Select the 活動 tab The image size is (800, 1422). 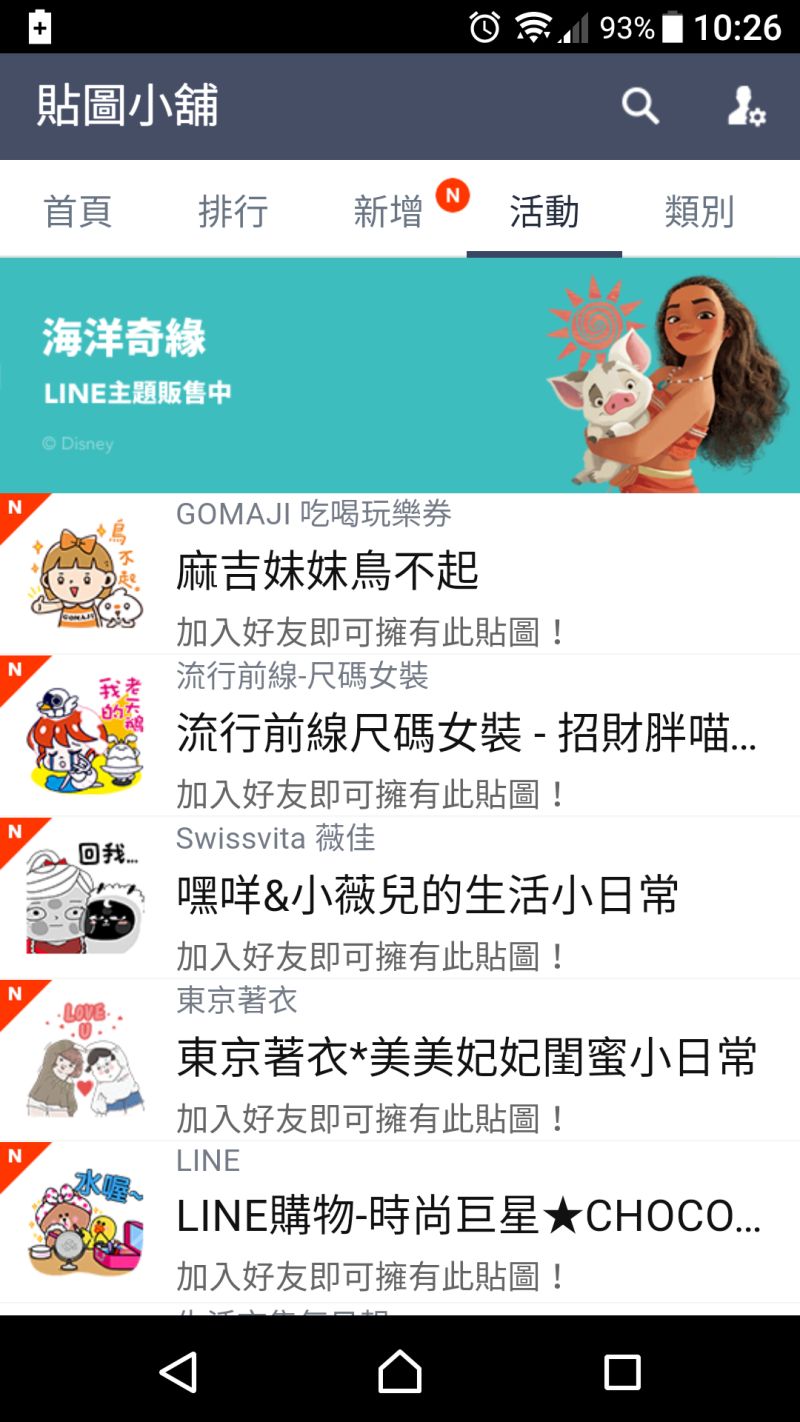point(544,212)
